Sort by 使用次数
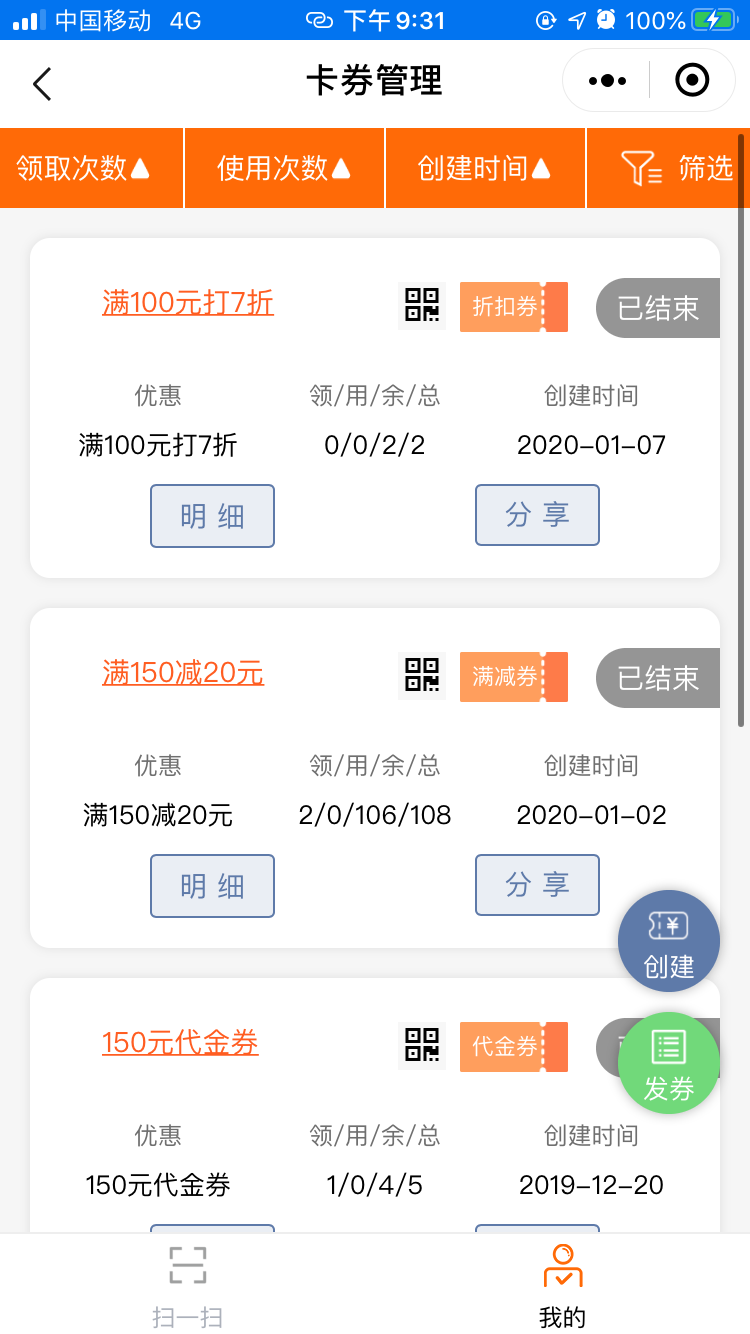Image resolution: width=750 pixels, height=1334 pixels. coord(285,168)
